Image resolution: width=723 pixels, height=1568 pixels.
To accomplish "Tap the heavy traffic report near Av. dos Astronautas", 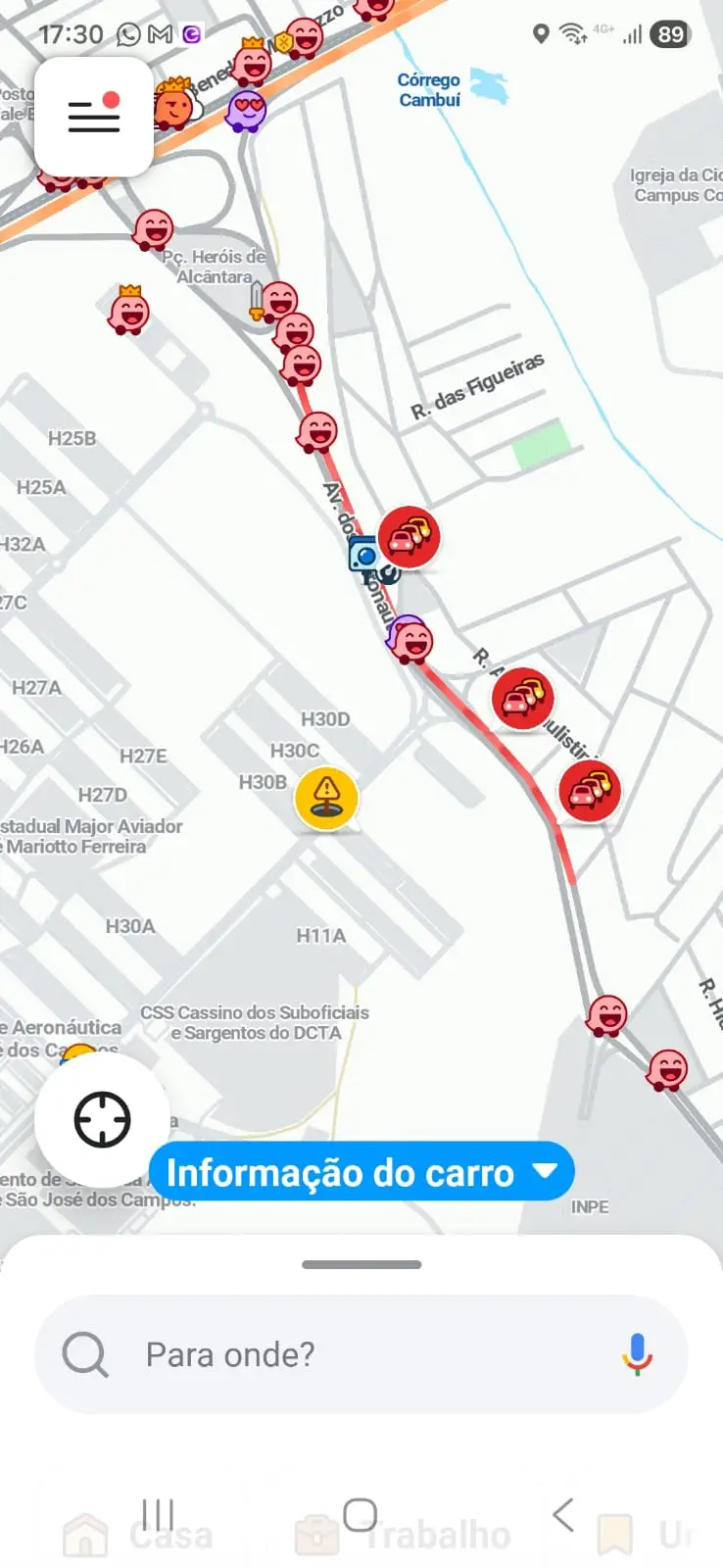I will [x=410, y=536].
